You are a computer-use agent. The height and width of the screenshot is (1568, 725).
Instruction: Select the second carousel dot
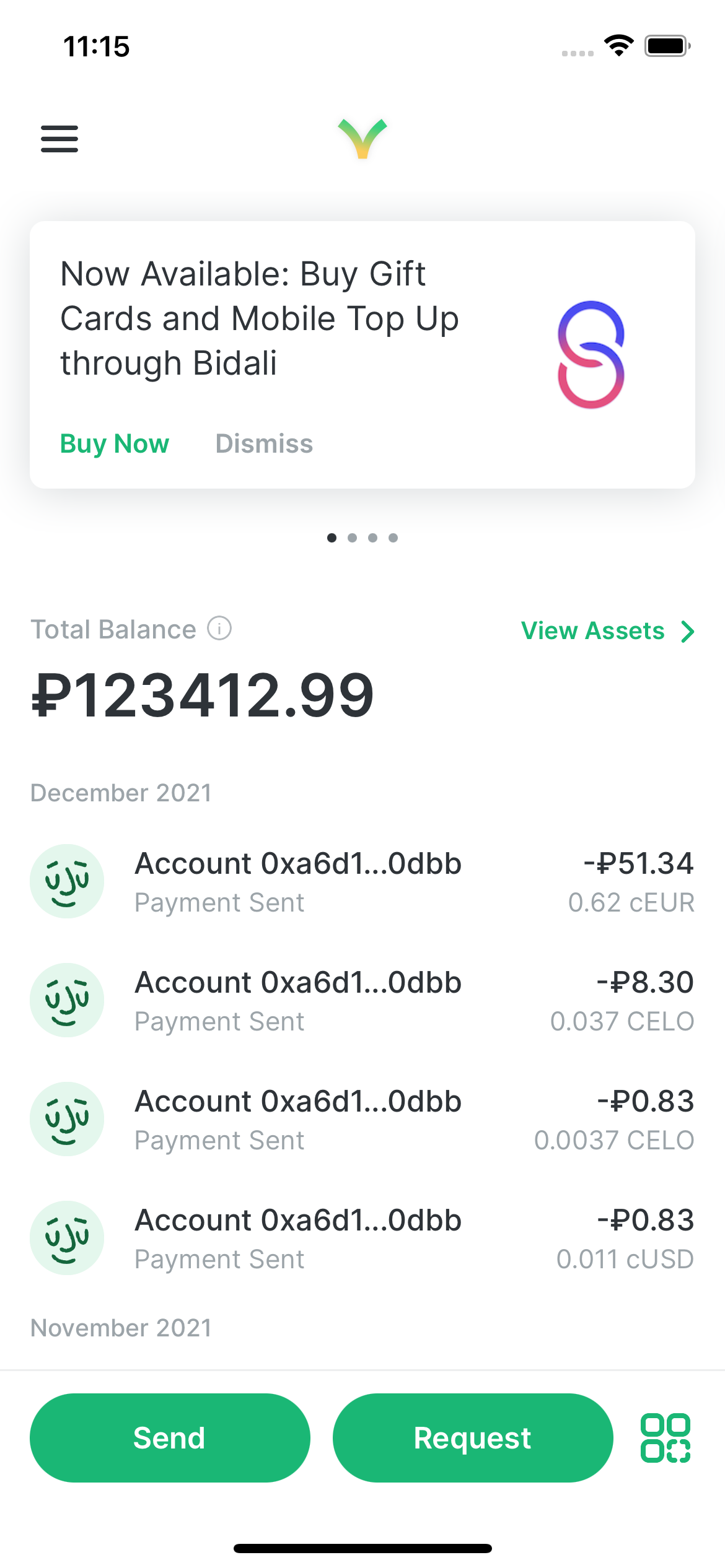point(353,538)
